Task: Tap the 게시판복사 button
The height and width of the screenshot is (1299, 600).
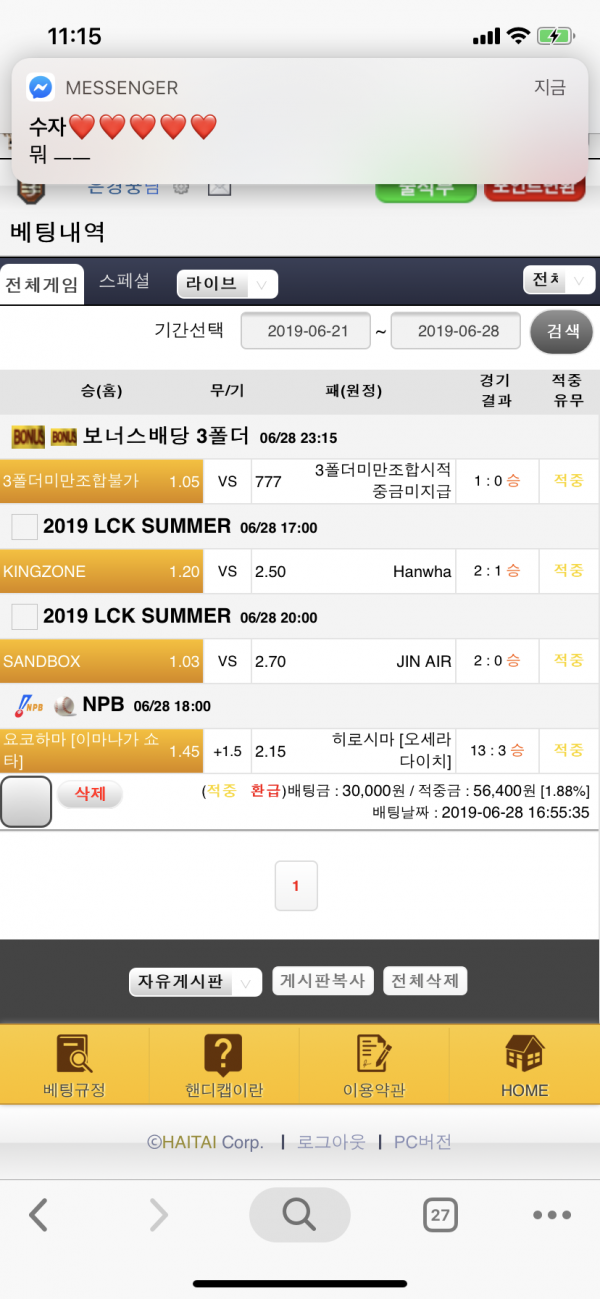Action: coord(323,981)
